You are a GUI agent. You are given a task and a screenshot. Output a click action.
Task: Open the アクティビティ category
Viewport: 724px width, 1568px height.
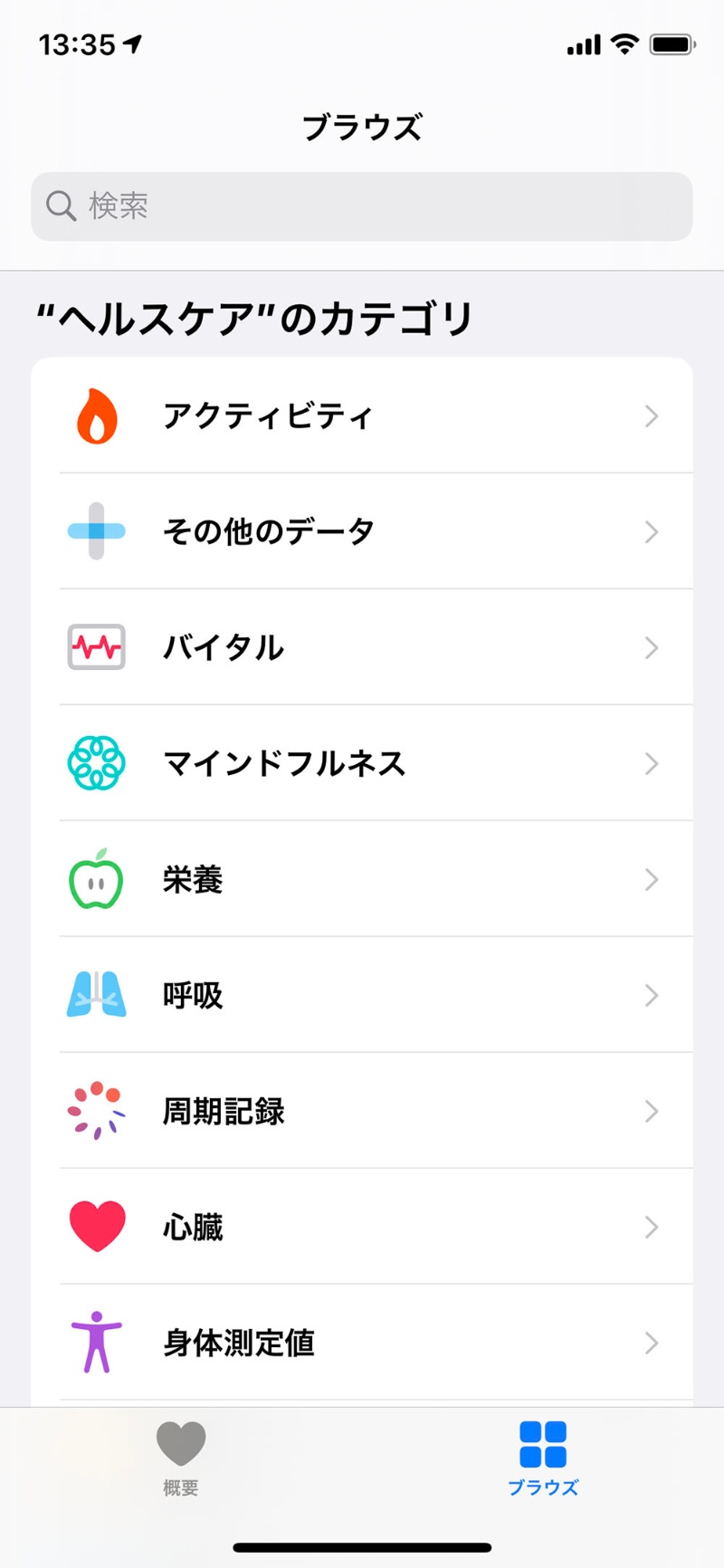[362, 416]
